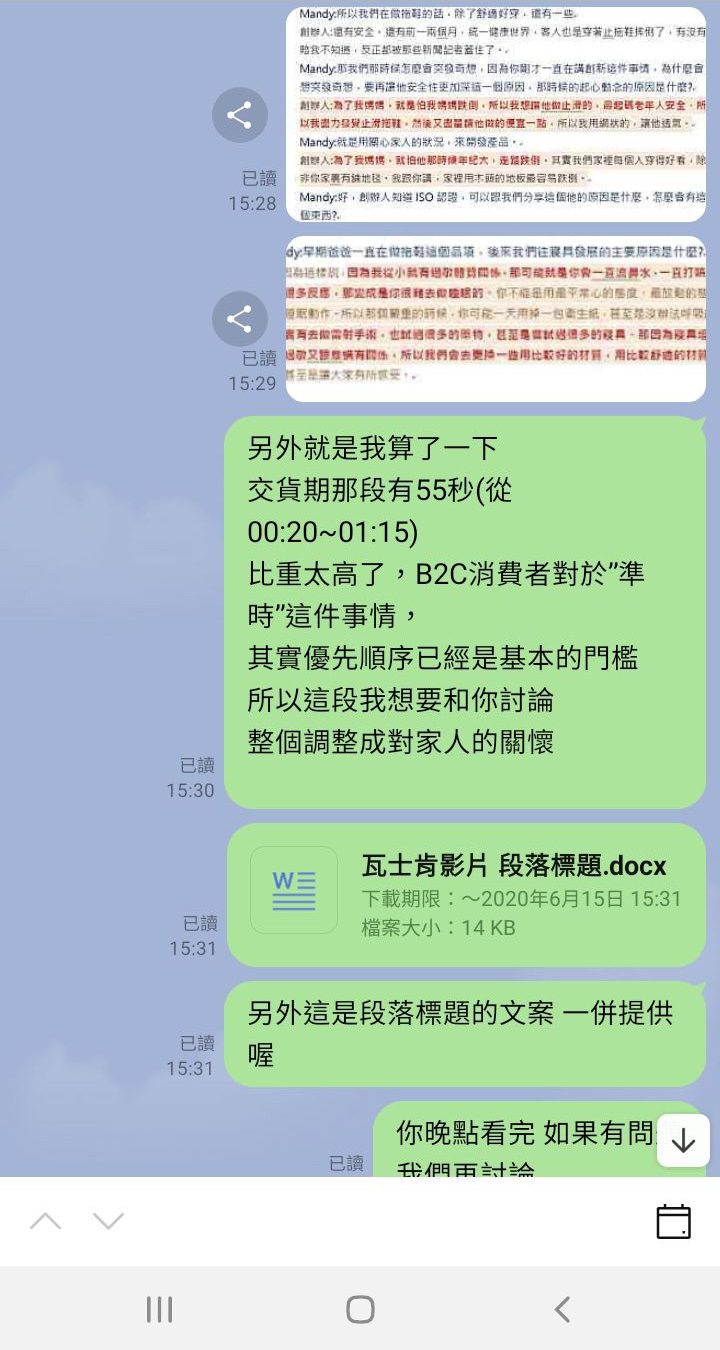Open the image message sent at 15:29
Image resolution: width=720 pixels, height=1350 pixels.
[x=496, y=317]
